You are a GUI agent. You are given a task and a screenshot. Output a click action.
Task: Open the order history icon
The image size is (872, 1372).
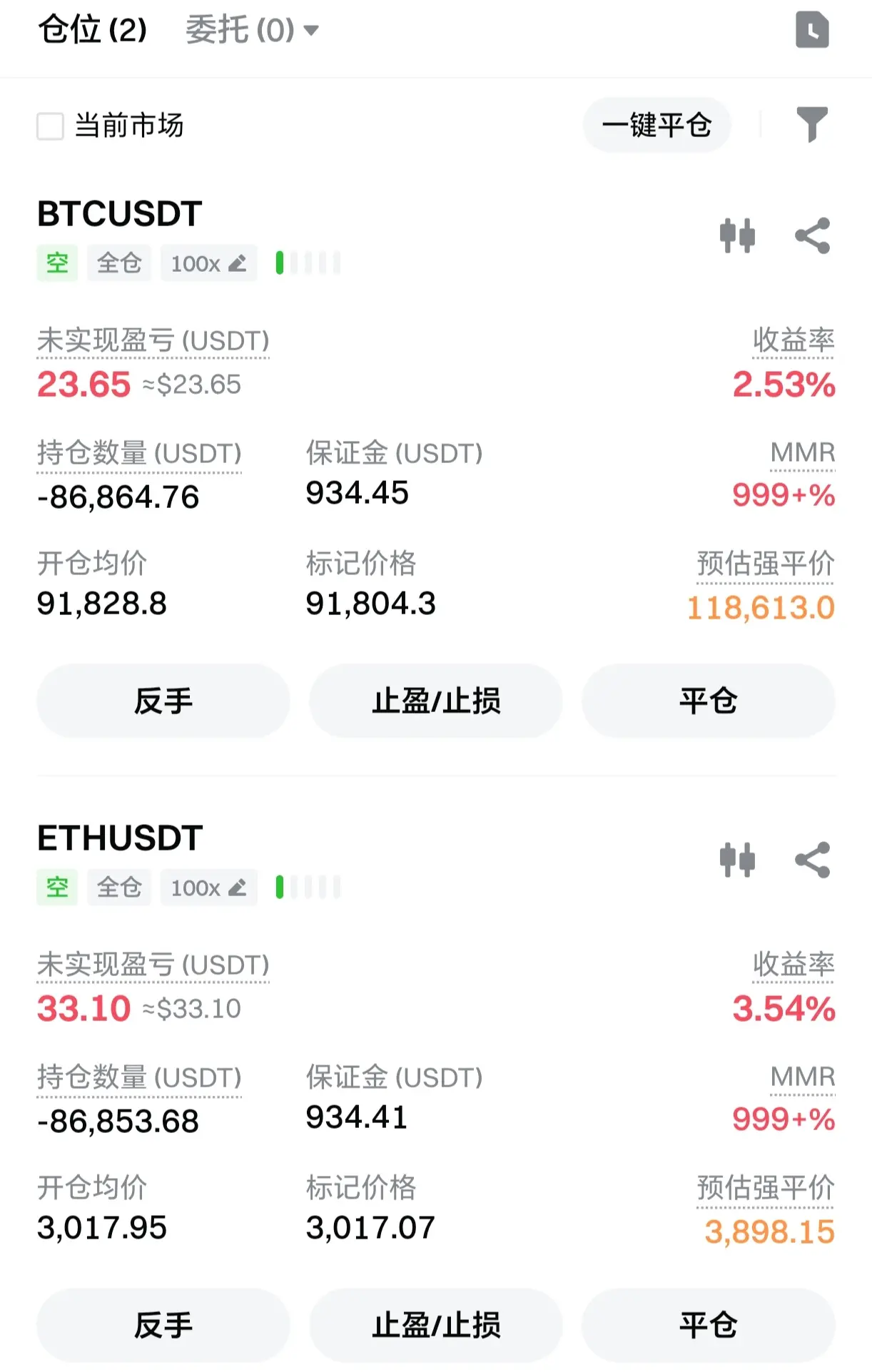[x=812, y=30]
